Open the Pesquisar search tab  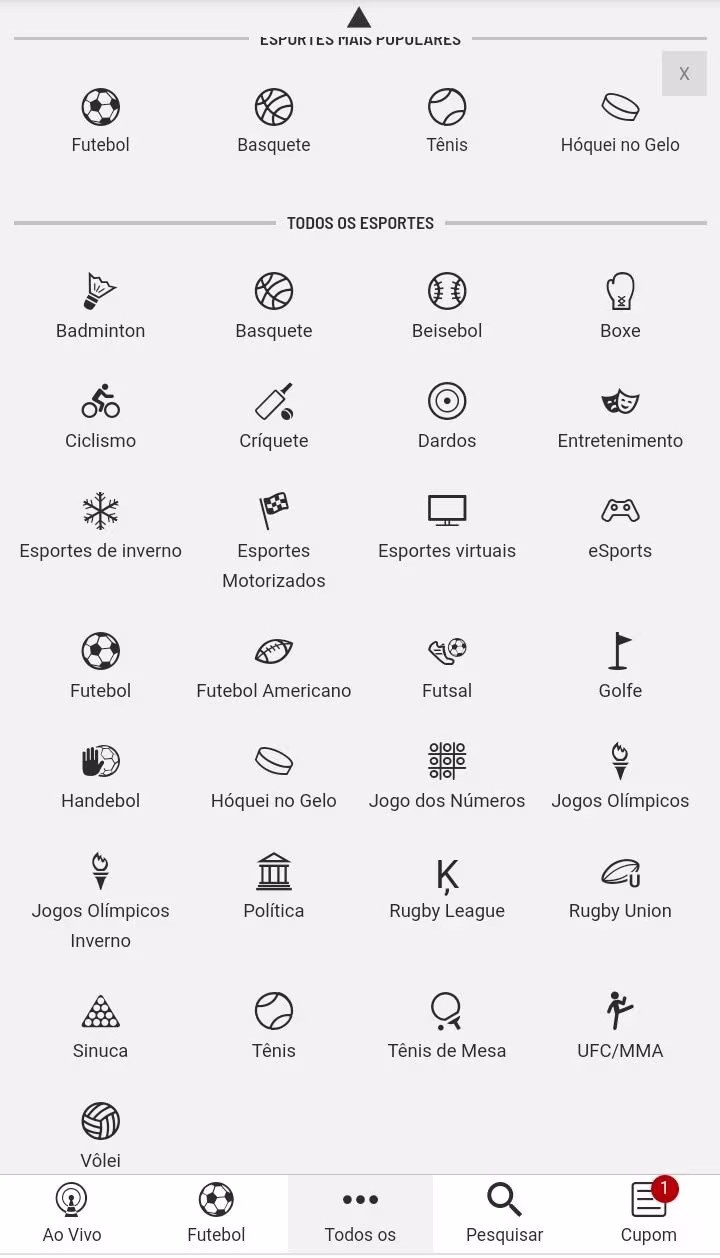coord(504,1214)
